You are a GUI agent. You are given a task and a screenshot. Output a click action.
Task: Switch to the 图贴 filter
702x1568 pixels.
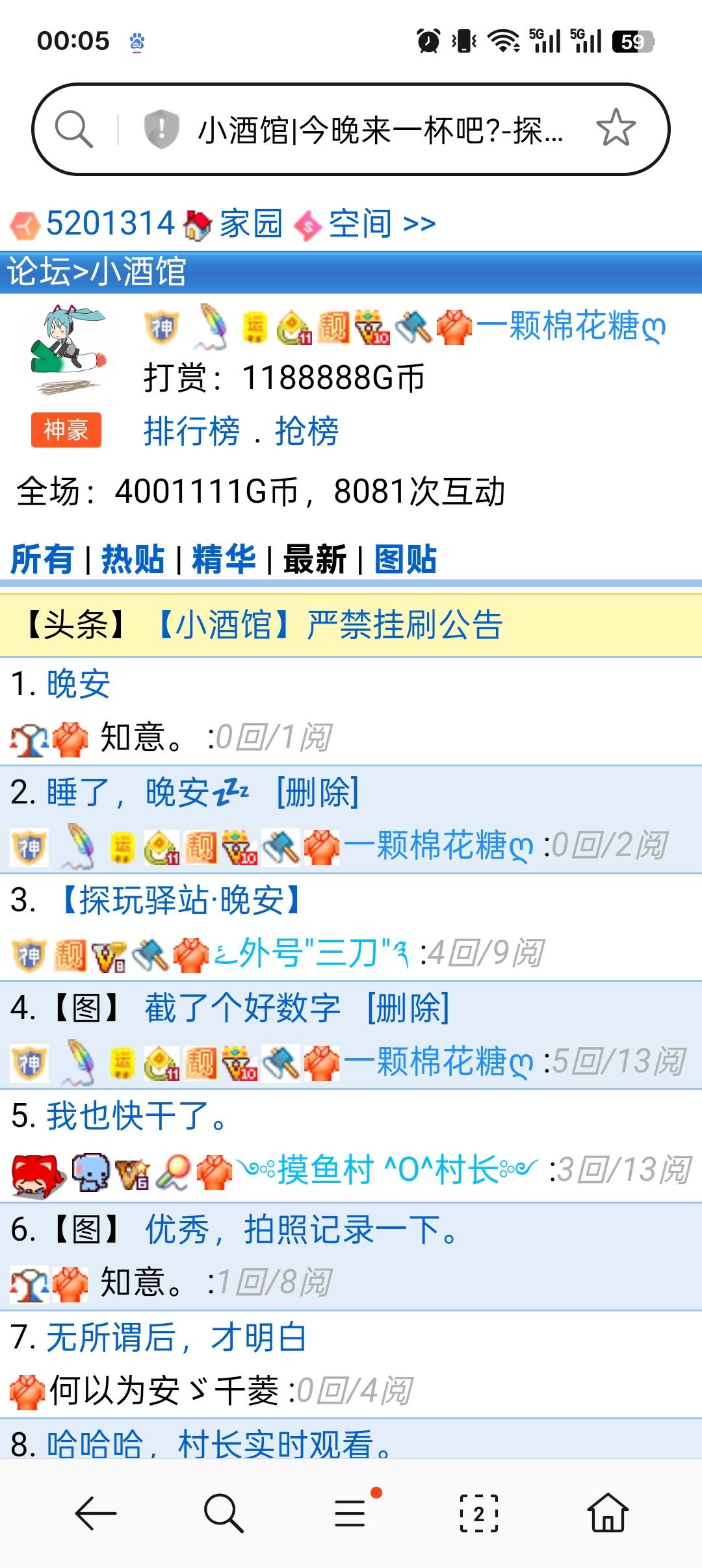click(x=406, y=559)
